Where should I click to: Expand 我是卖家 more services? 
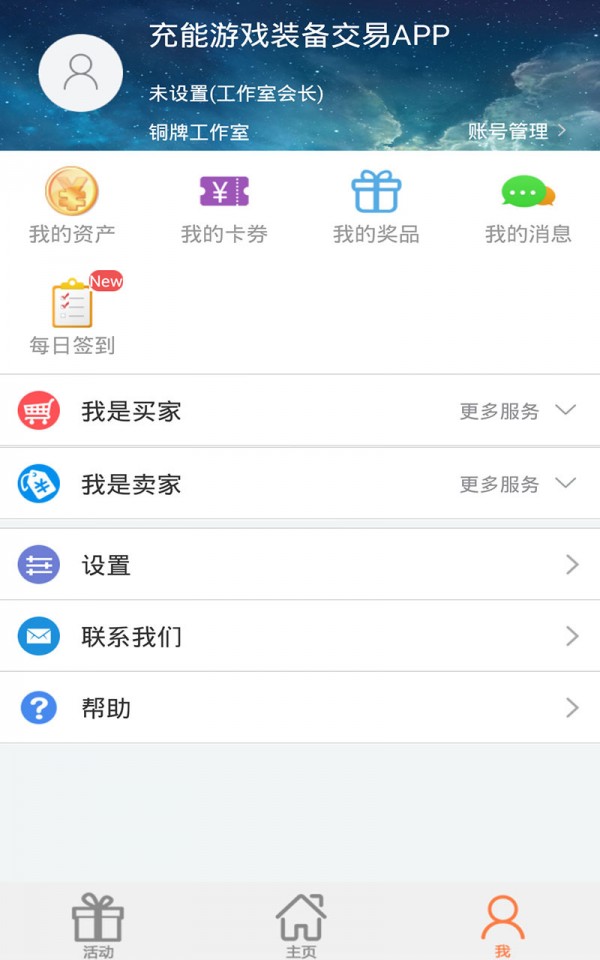pyautogui.click(x=517, y=484)
